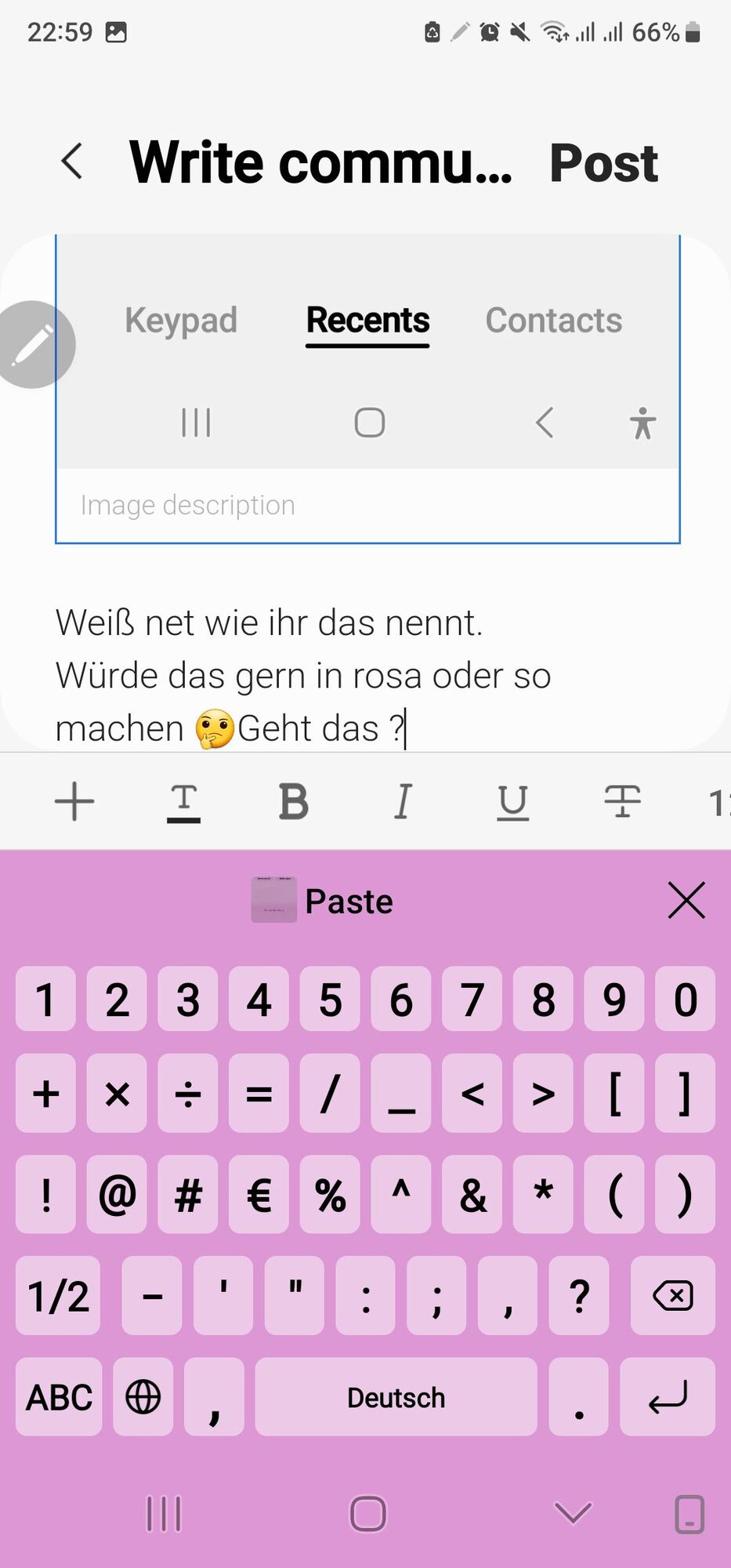This screenshot has width=731, height=1568.
Task: Switch to symbols page 1/2
Action: [58, 1296]
